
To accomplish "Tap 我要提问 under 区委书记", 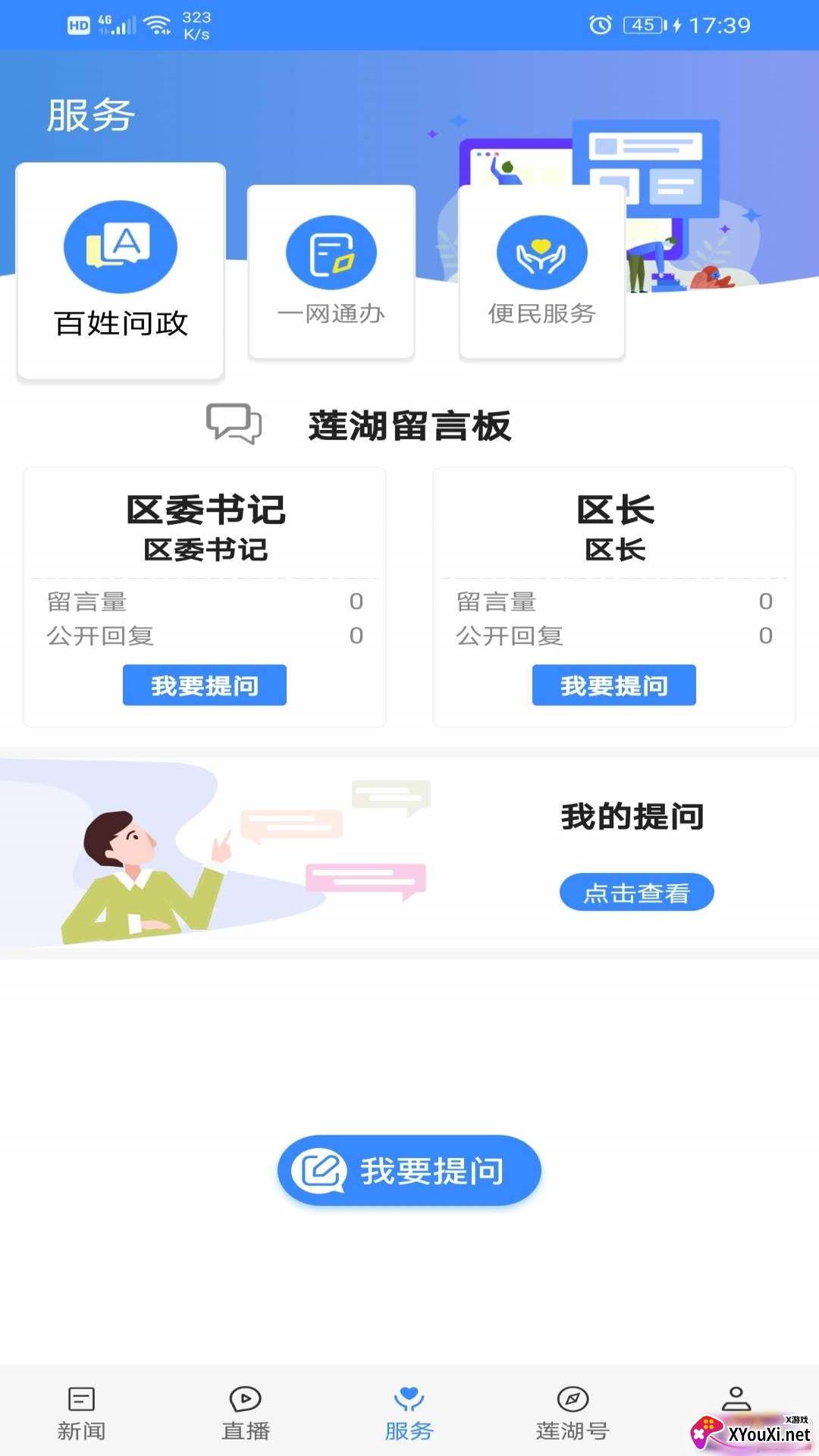I will [205, 685].
